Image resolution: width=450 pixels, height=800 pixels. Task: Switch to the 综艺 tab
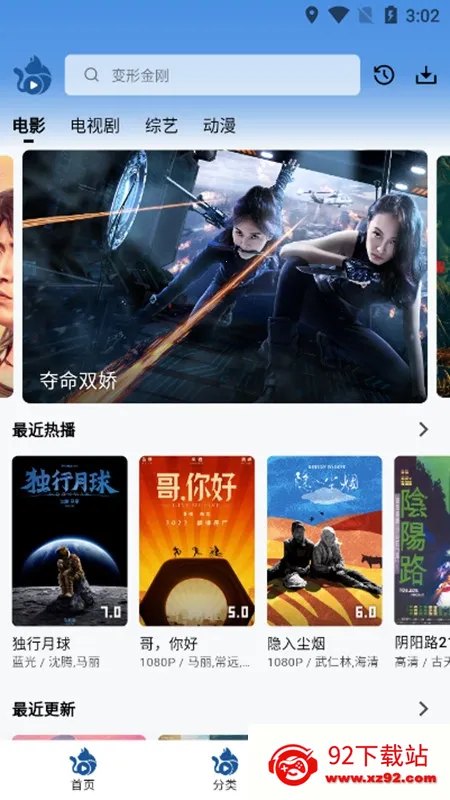click(161, 126)
